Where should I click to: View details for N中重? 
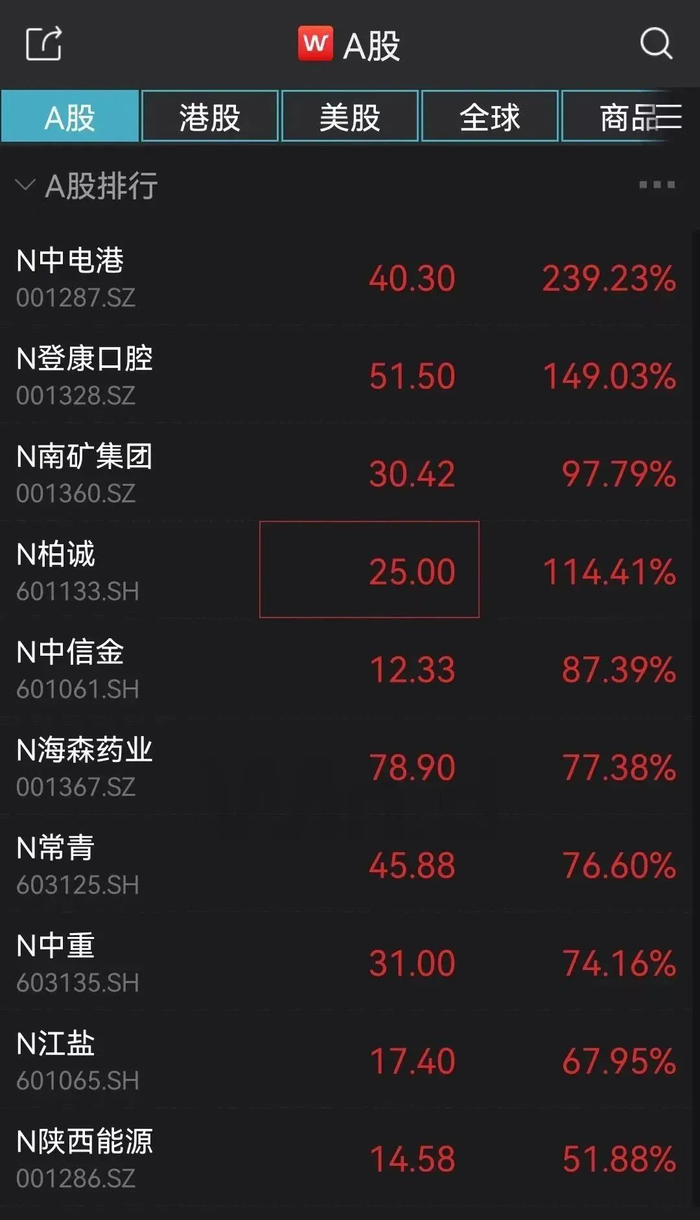coord(350,962)
